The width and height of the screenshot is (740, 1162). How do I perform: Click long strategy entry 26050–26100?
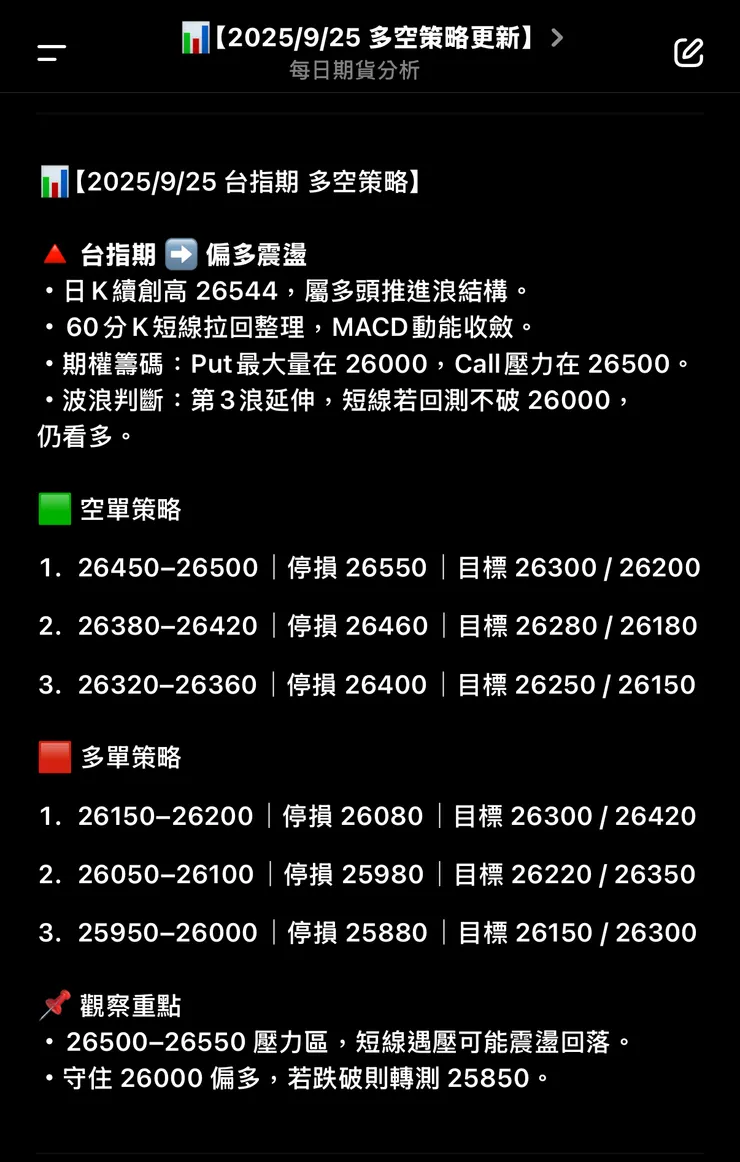pos(165,874)
